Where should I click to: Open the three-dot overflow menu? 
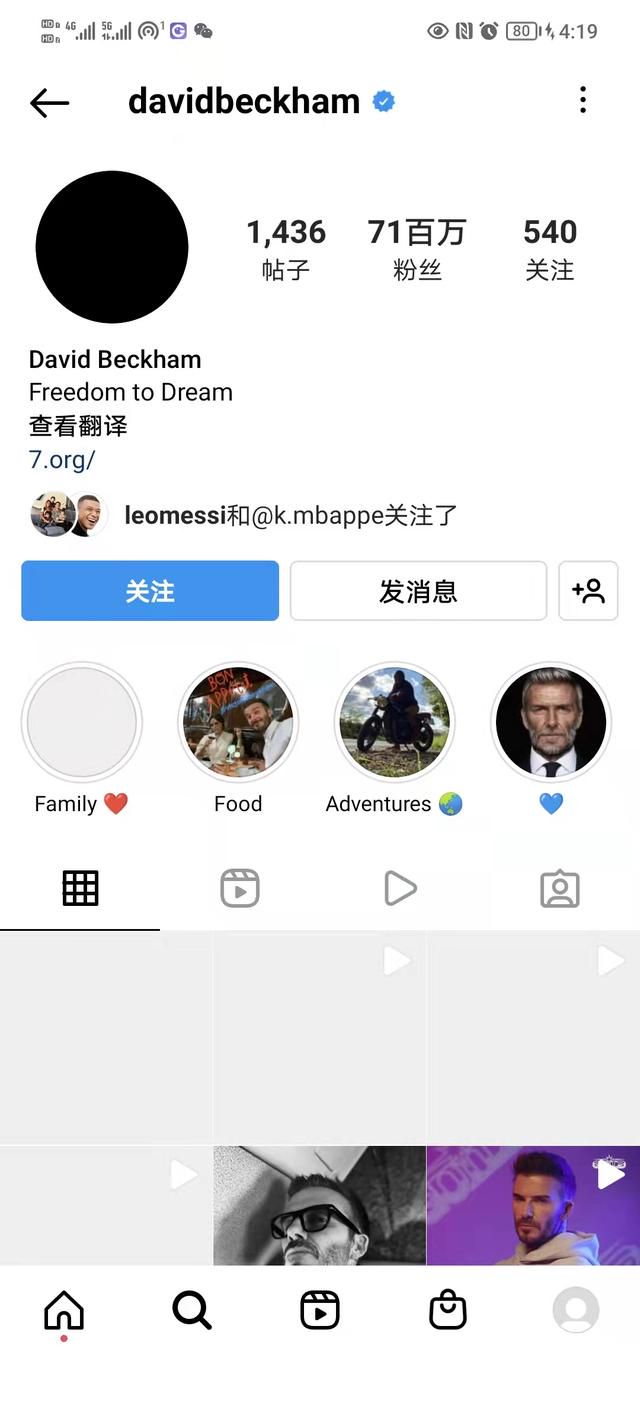pyautogui.click(x=583, y=100)
